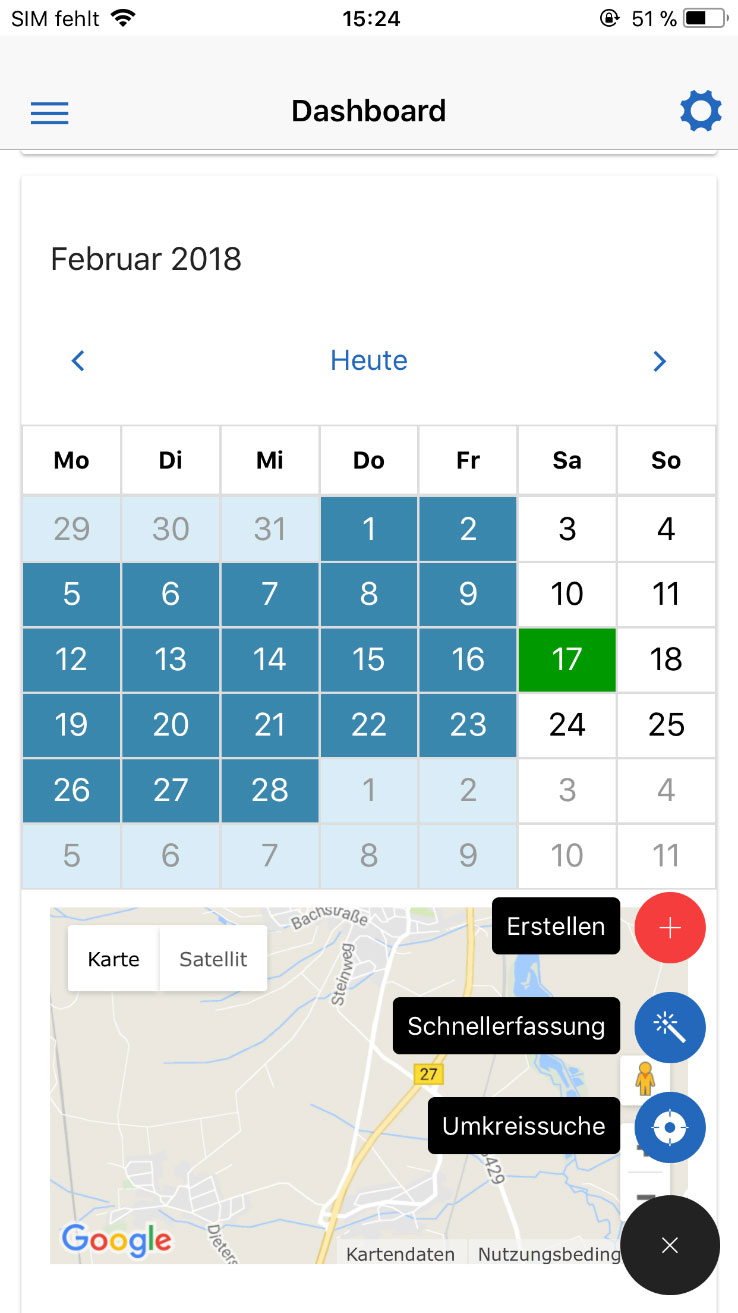Image resolution: width=738 pixels, height=1313 pixels.
Task: Jump to today via Heute
Action: pos(369,360)
